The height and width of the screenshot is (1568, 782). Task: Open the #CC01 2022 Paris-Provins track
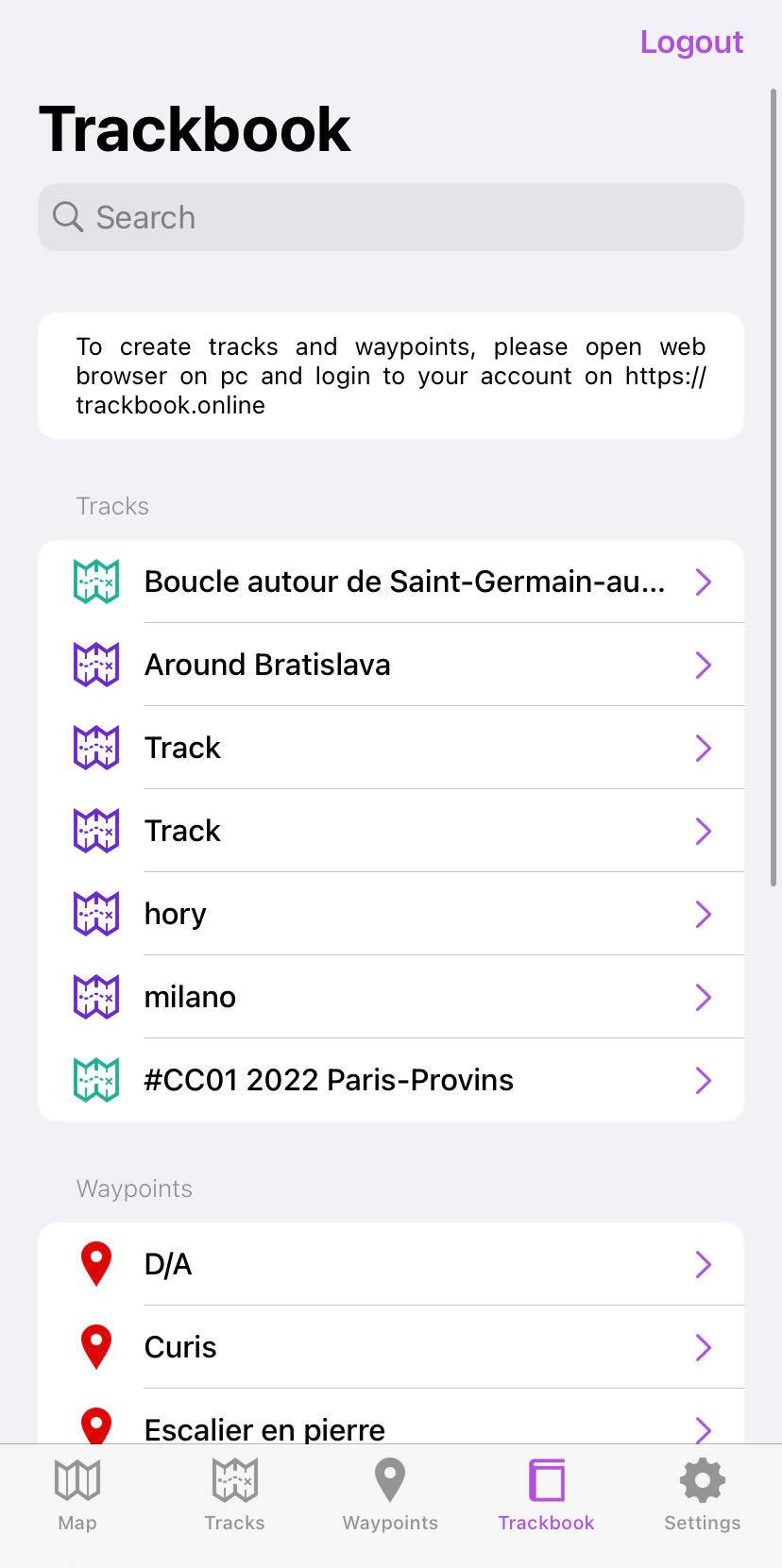(391, 1080)
